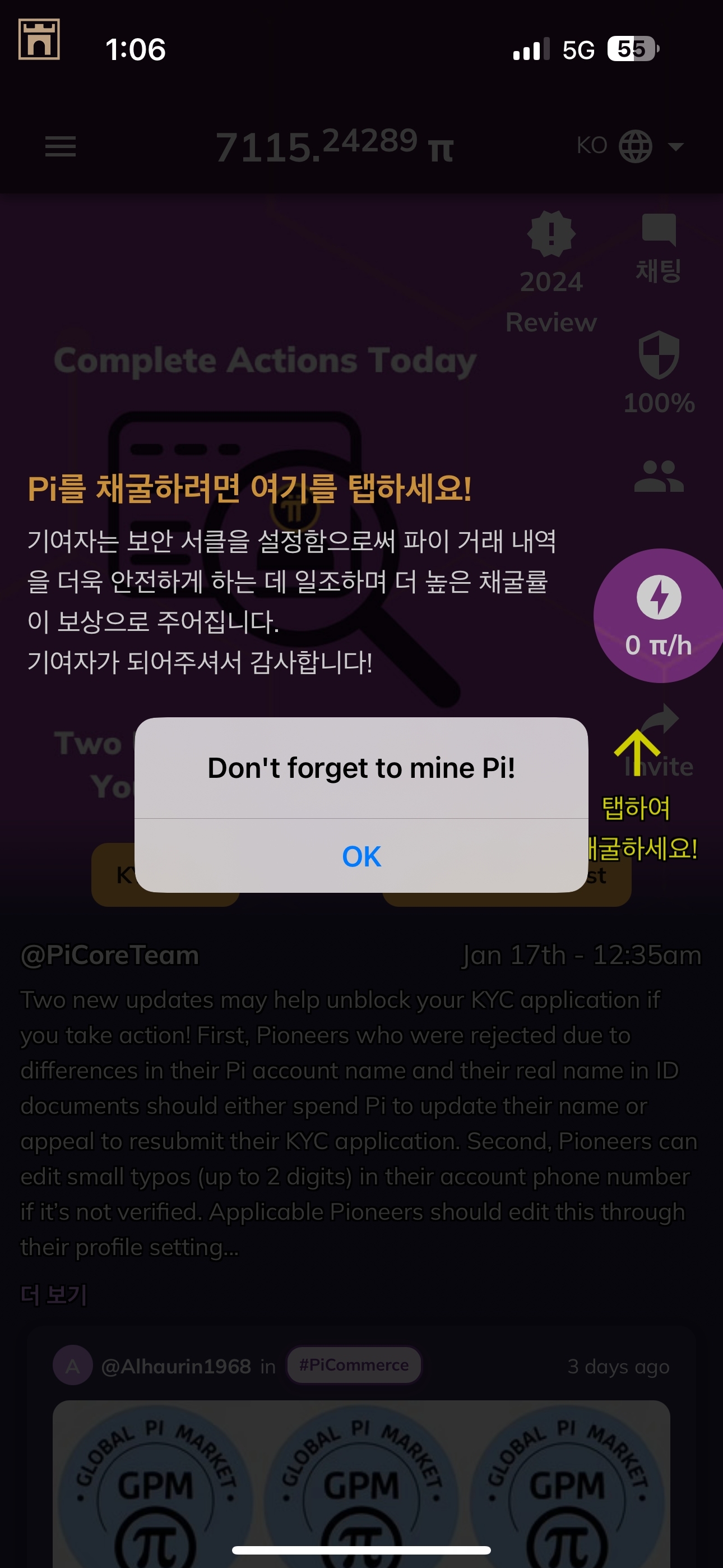
Task: Tap the purple lightning mining button
Action: 659,615
